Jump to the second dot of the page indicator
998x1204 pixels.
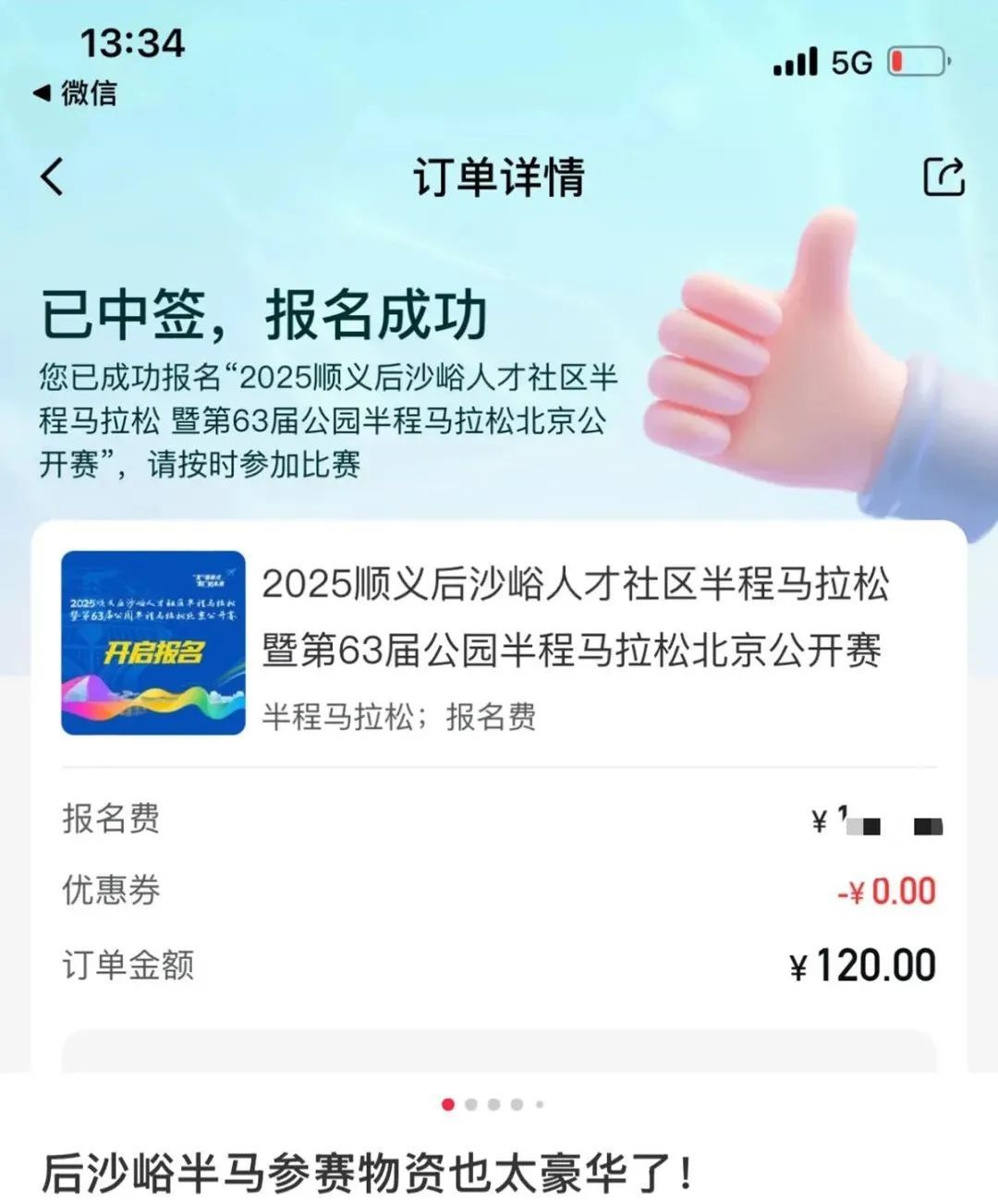click(471, 1104)
